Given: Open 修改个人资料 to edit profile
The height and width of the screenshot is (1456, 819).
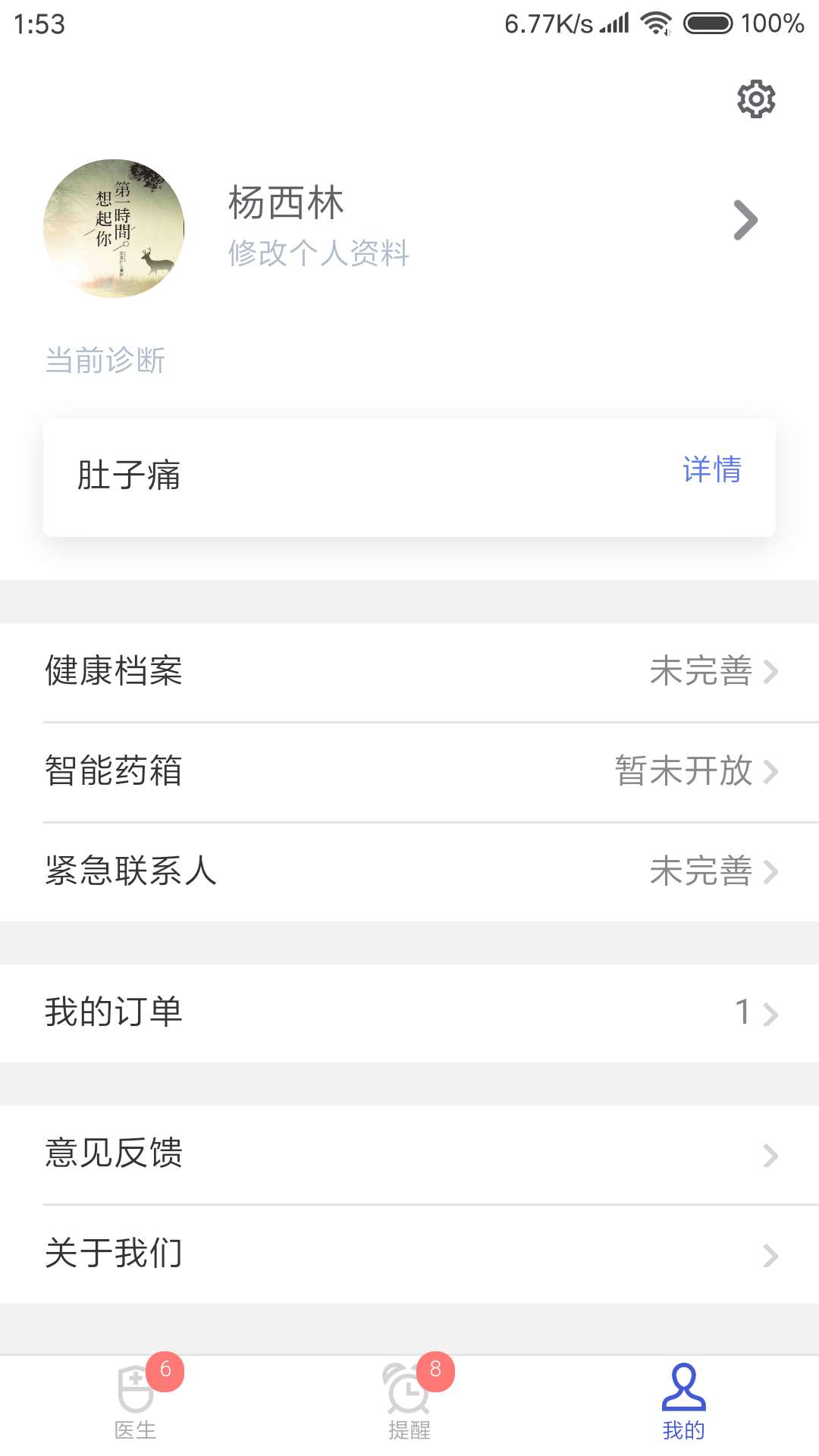Looking at the screenshot, I should [x=317, y=254].
